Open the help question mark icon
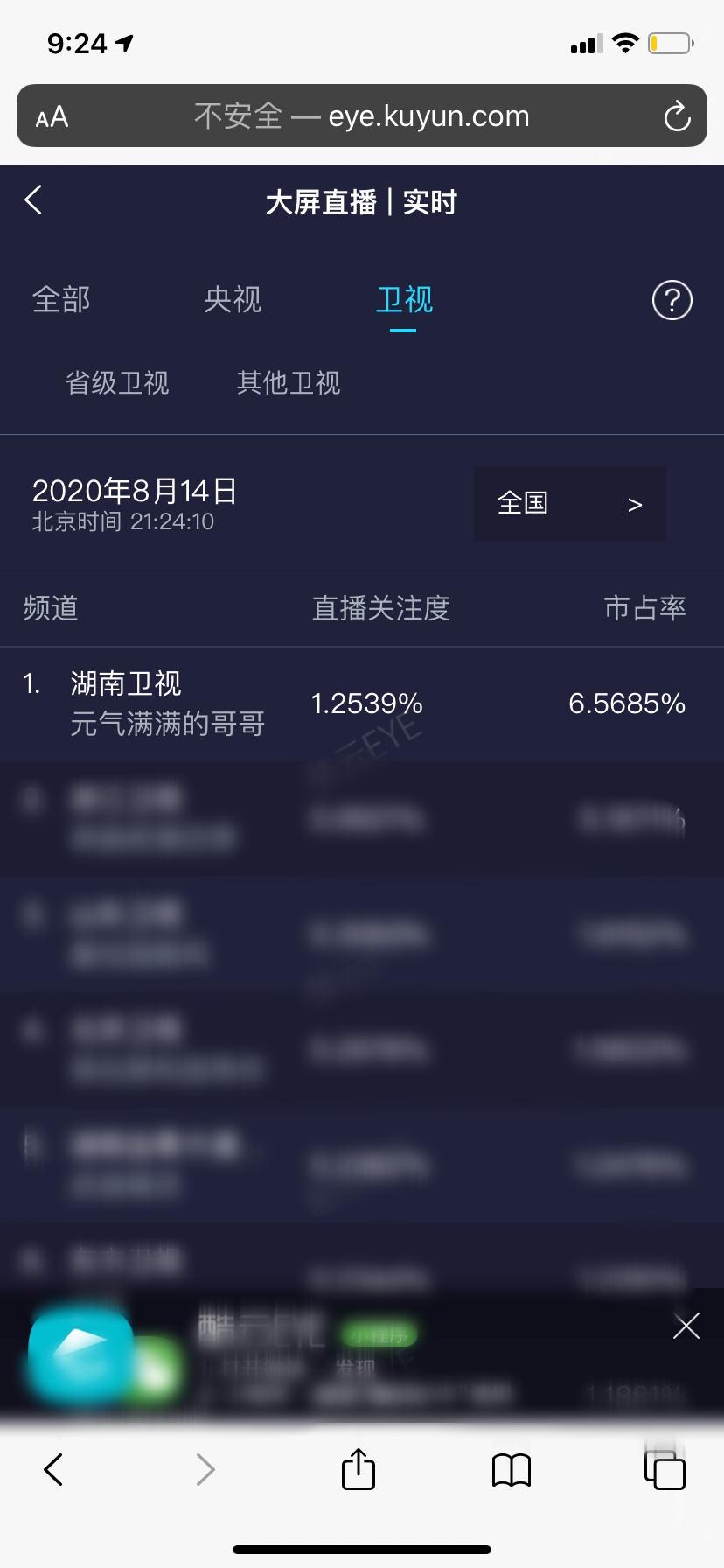 pos(671,300)
